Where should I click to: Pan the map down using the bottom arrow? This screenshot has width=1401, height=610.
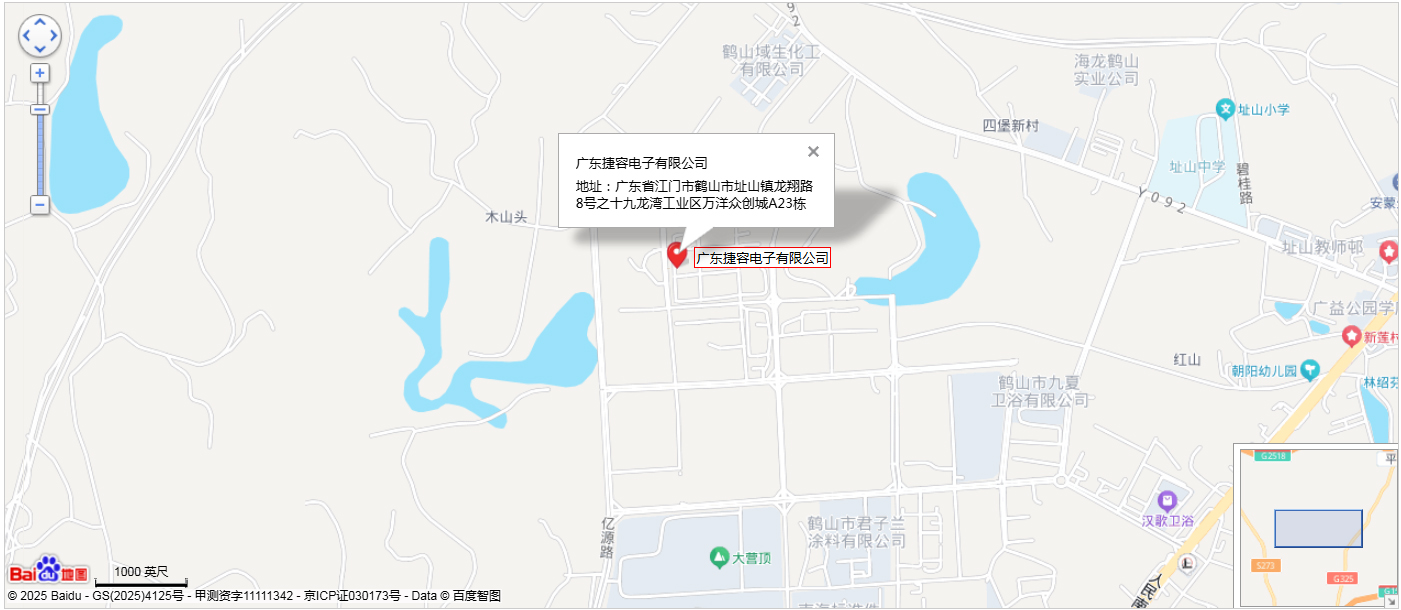tap(40, 49)
